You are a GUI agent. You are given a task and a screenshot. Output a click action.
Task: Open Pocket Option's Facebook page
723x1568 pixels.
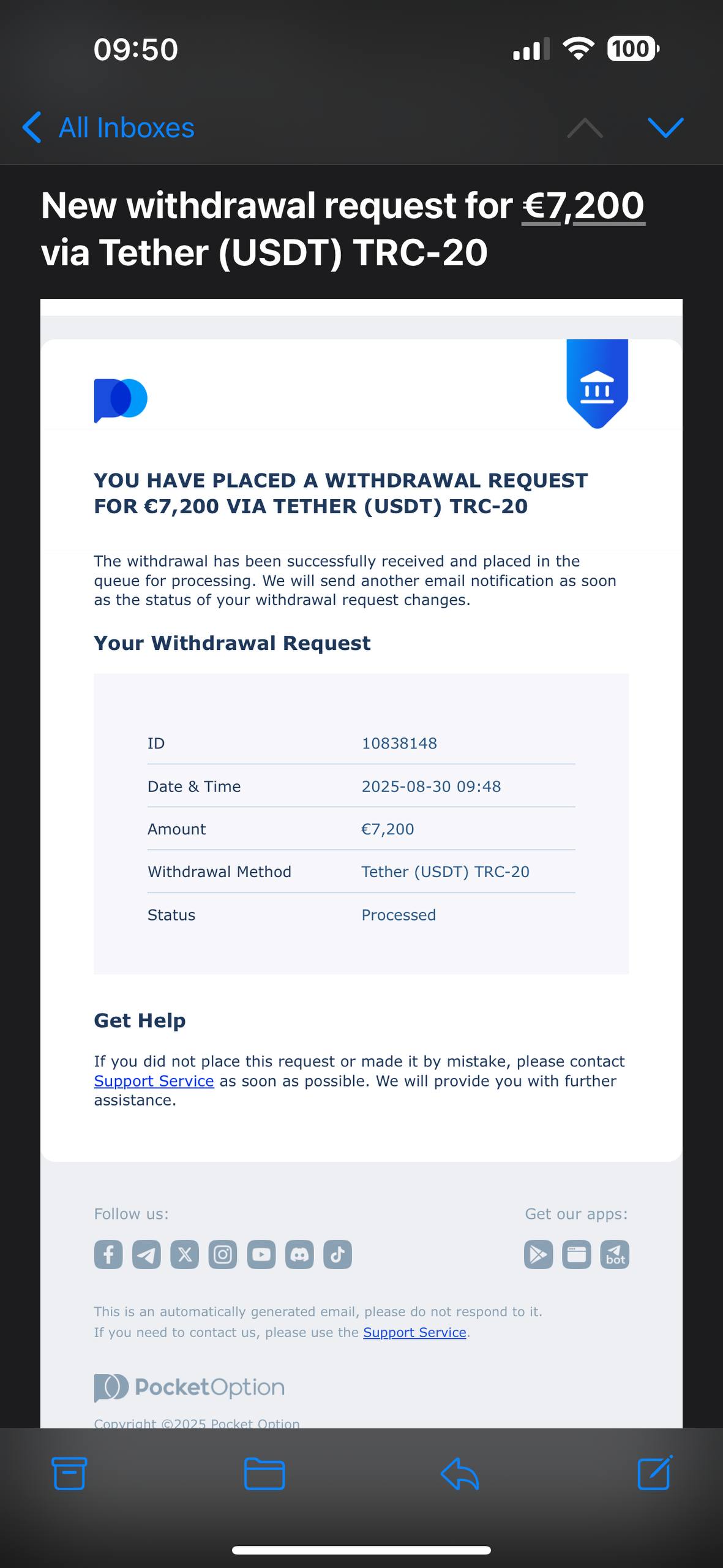(108, 1255)
